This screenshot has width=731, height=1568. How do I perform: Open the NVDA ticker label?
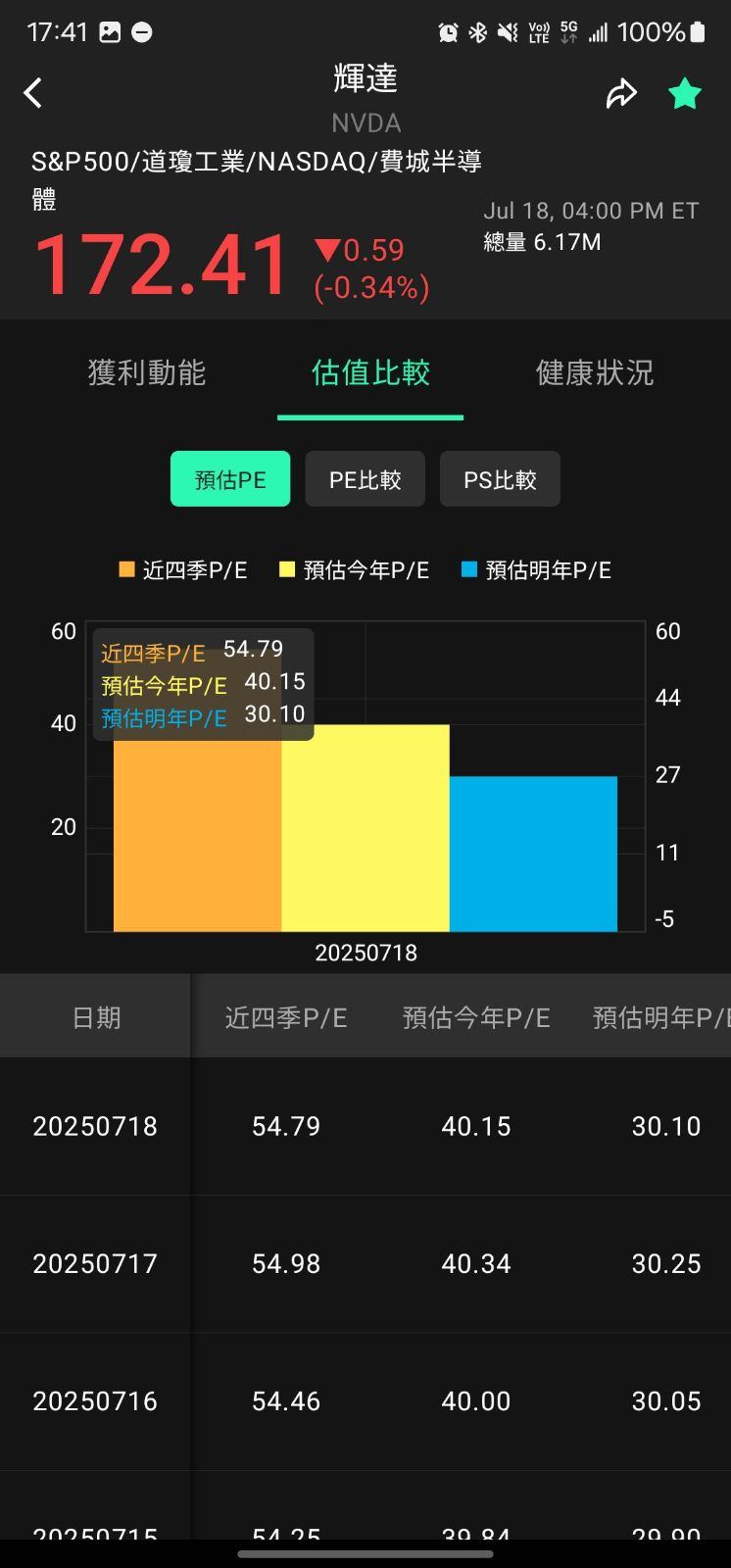365,123
